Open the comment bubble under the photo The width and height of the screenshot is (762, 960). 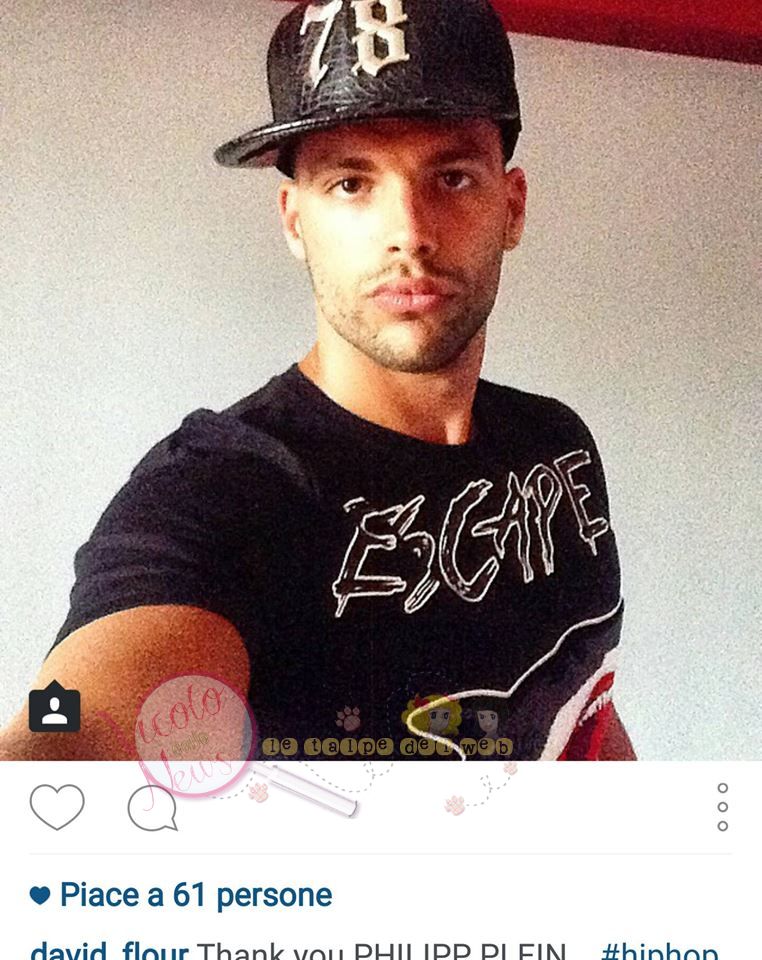[152, 807]
